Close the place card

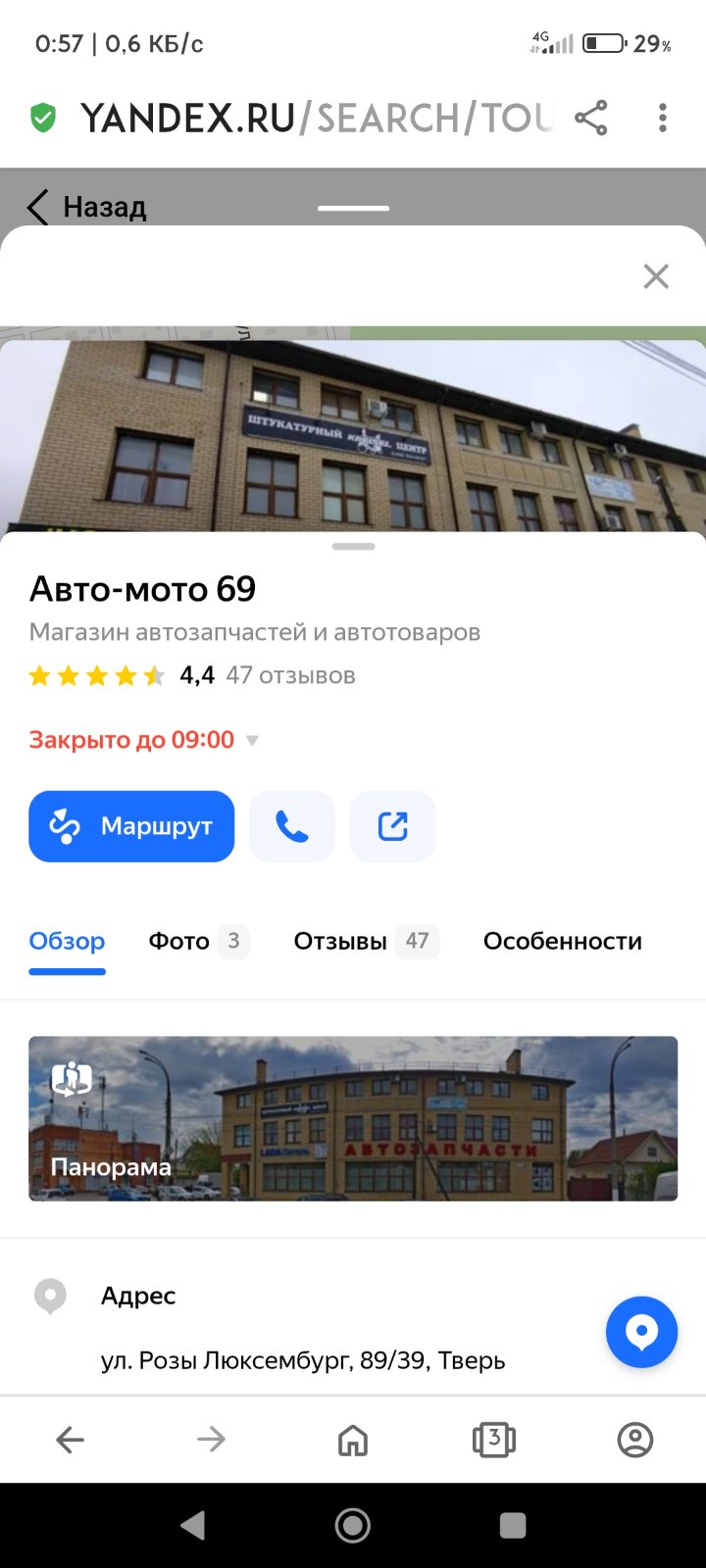tap(656, 276)
